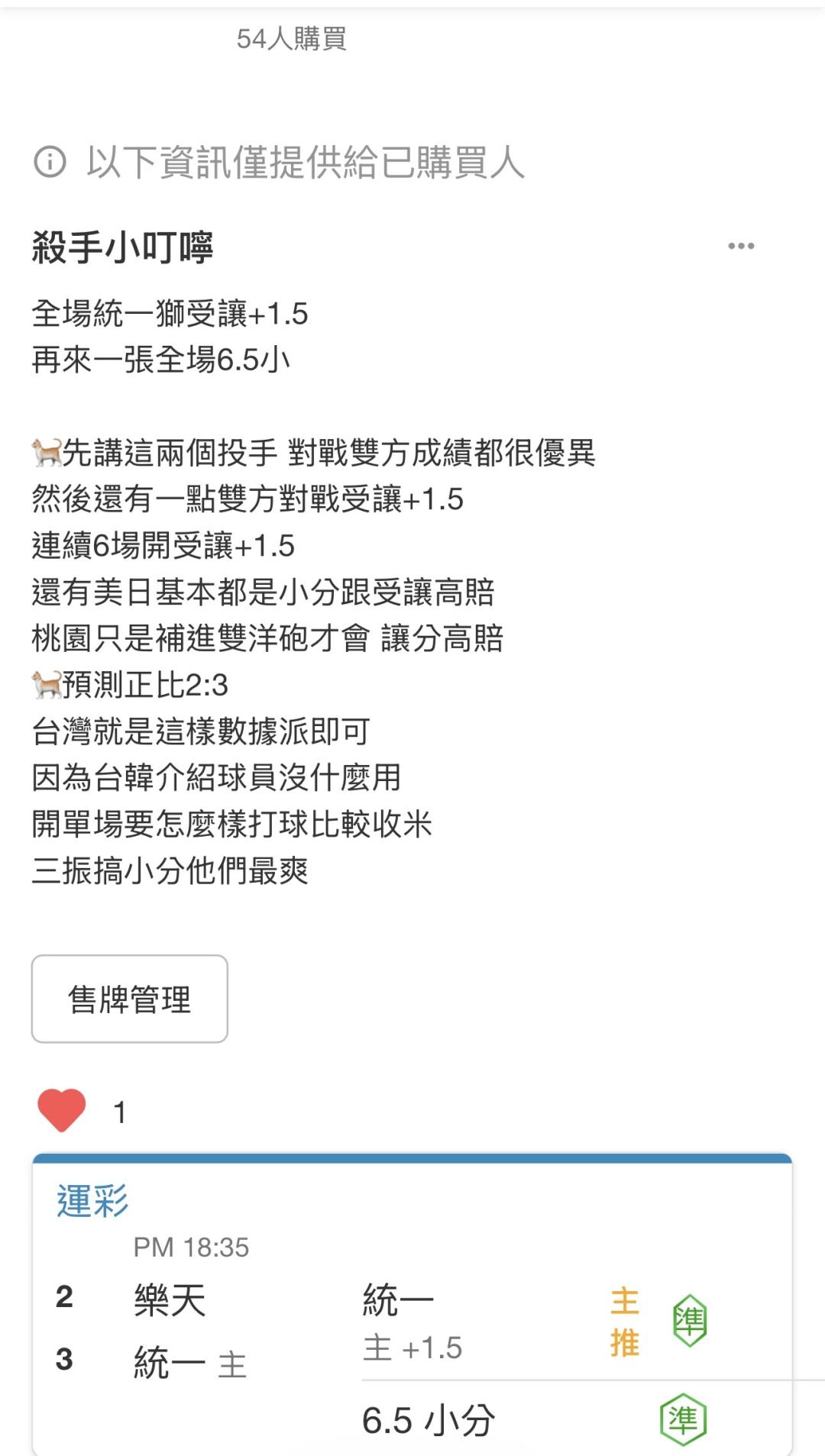The height and width of the screenshot is (1456, 825).
Task: Open the 運彩 prediction card
Action: [x=412, y=1304]
